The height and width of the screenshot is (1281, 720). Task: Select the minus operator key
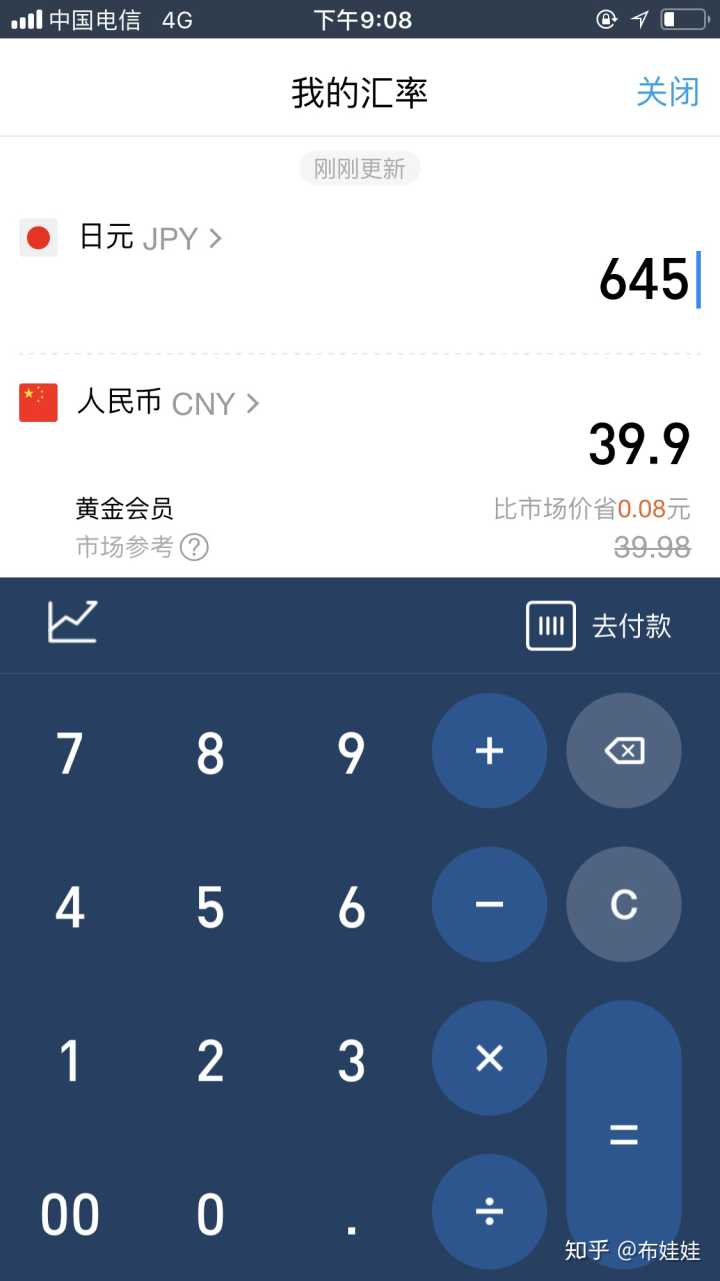point(489,905)
